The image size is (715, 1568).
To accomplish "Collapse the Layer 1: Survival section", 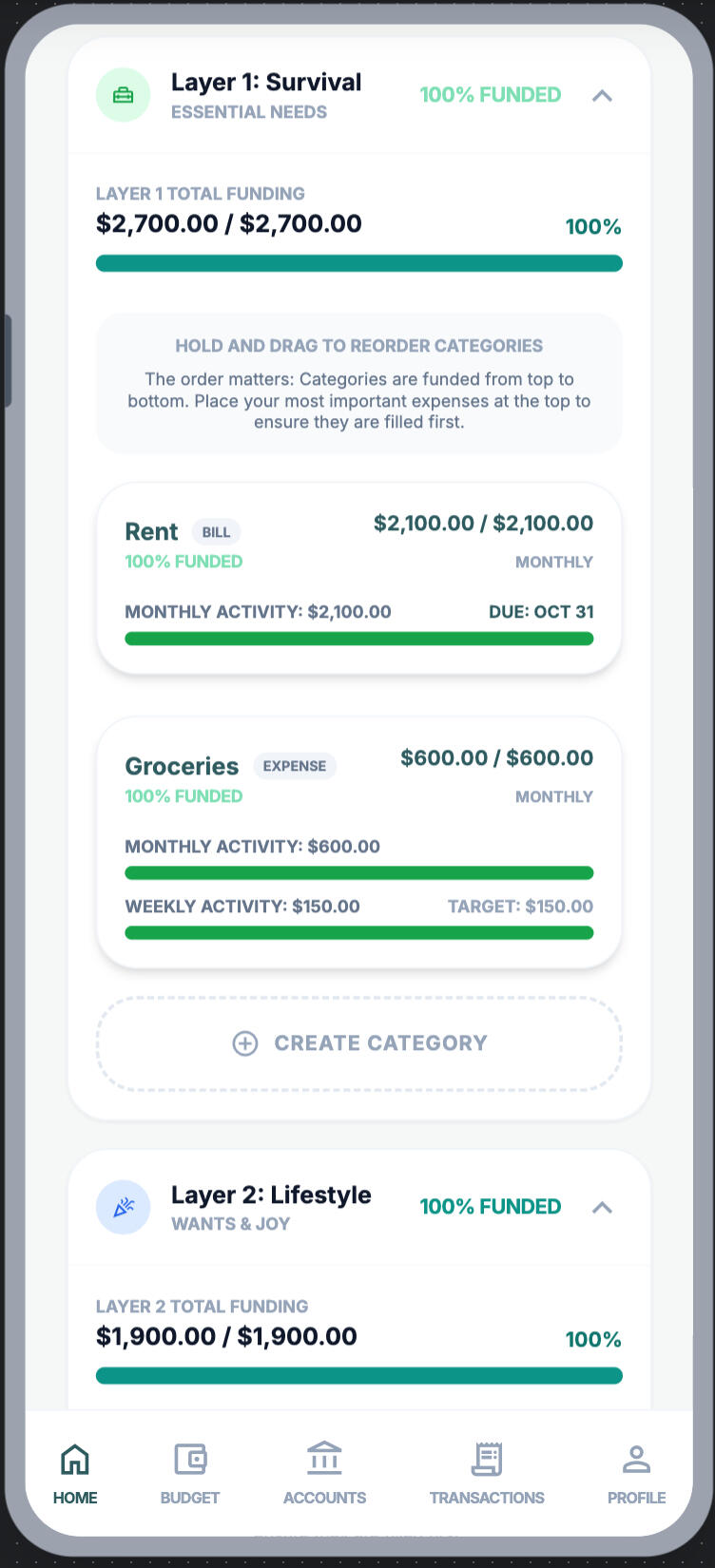I will 602,95.
